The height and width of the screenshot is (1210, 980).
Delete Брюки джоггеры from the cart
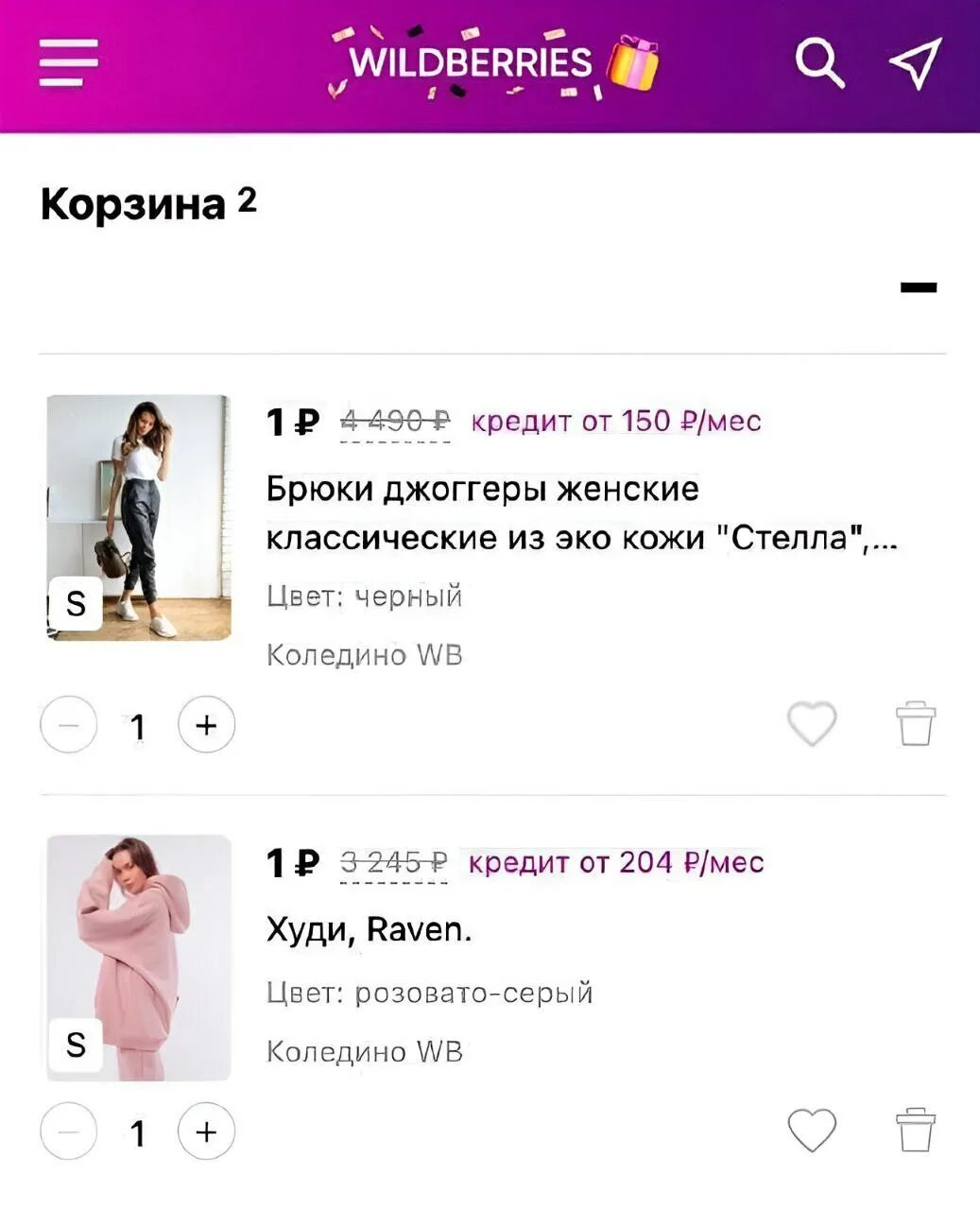[915, 725]
